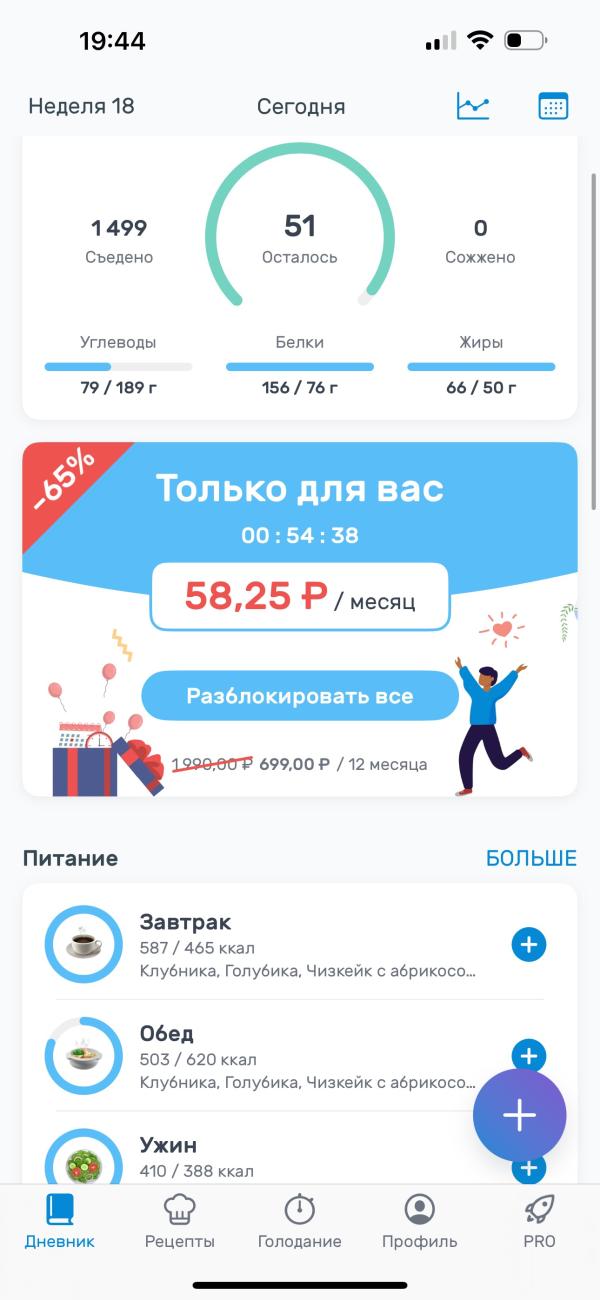600x1300 pixels.
Task: Switch to the Рецепты tab
Action: [180, 1222]
